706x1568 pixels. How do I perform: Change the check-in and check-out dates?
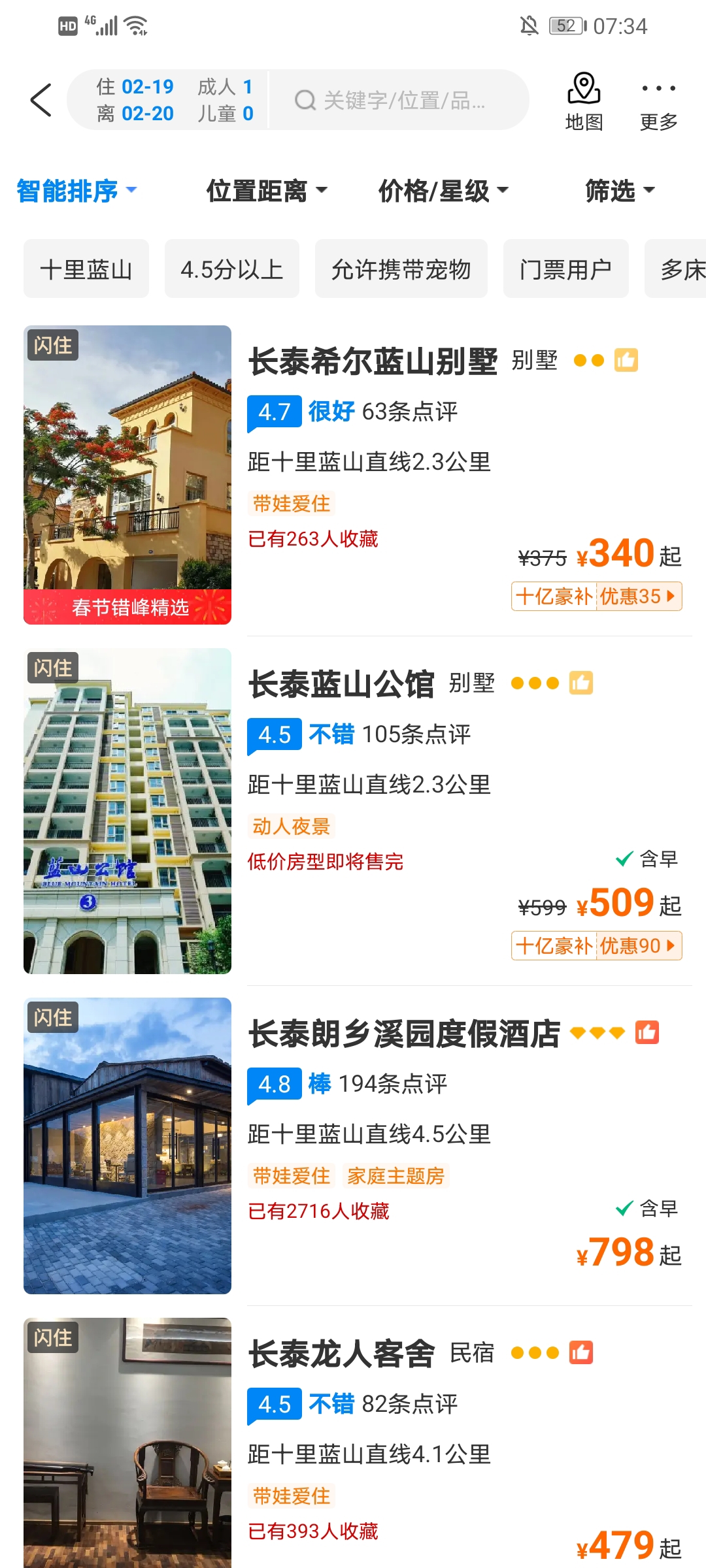coord(135,100)
